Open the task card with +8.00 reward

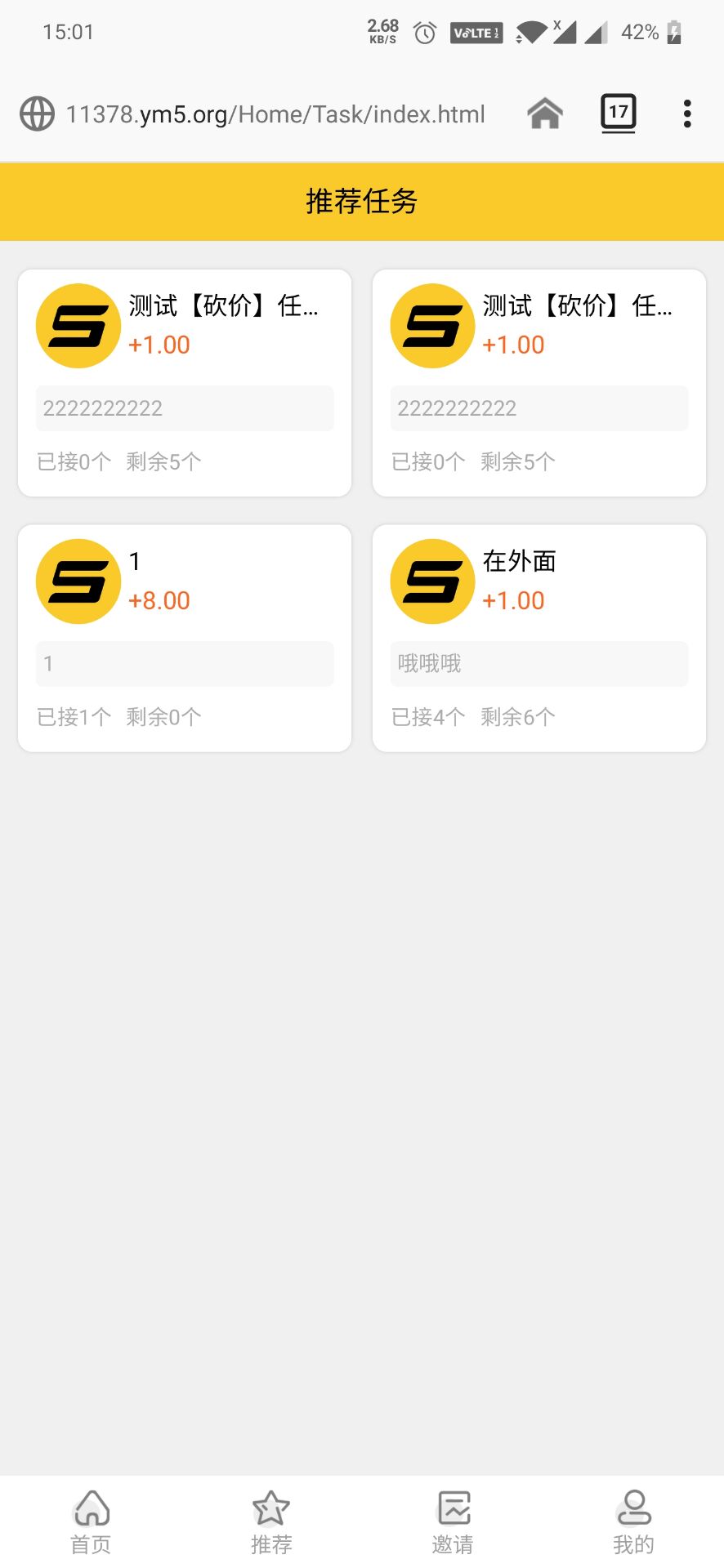(185, 638)
